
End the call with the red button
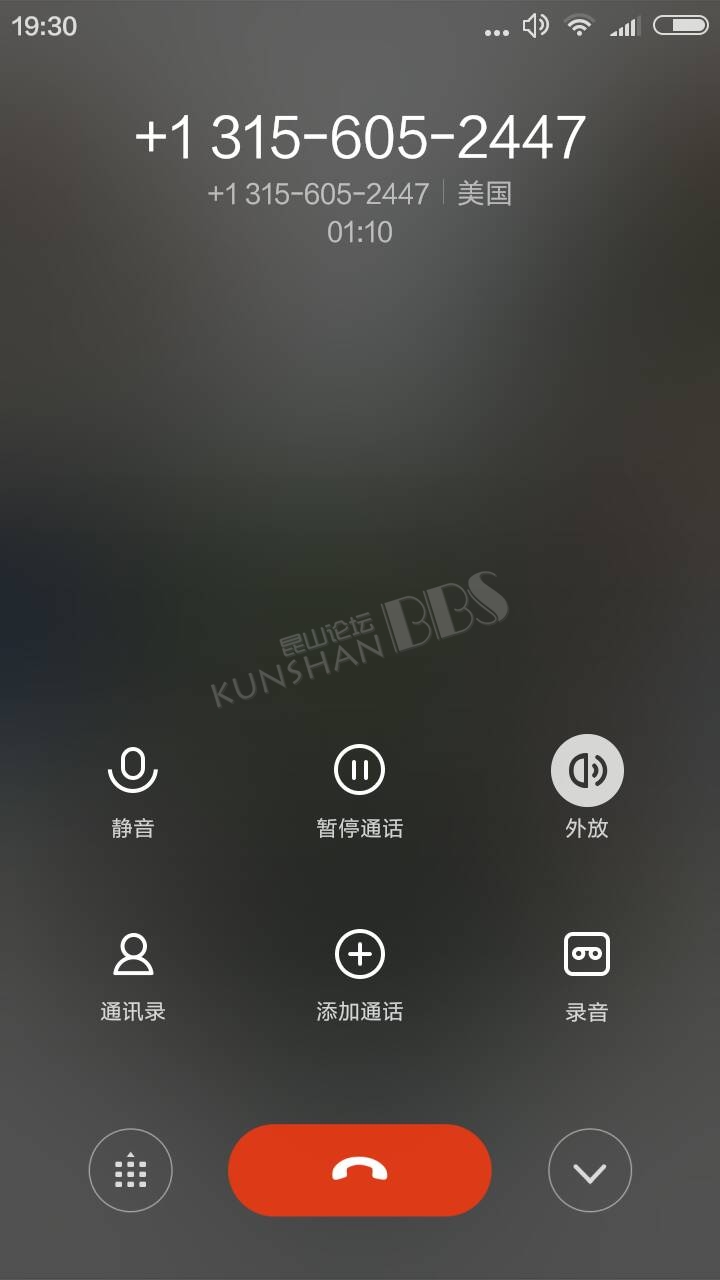tap(360, 1170)
